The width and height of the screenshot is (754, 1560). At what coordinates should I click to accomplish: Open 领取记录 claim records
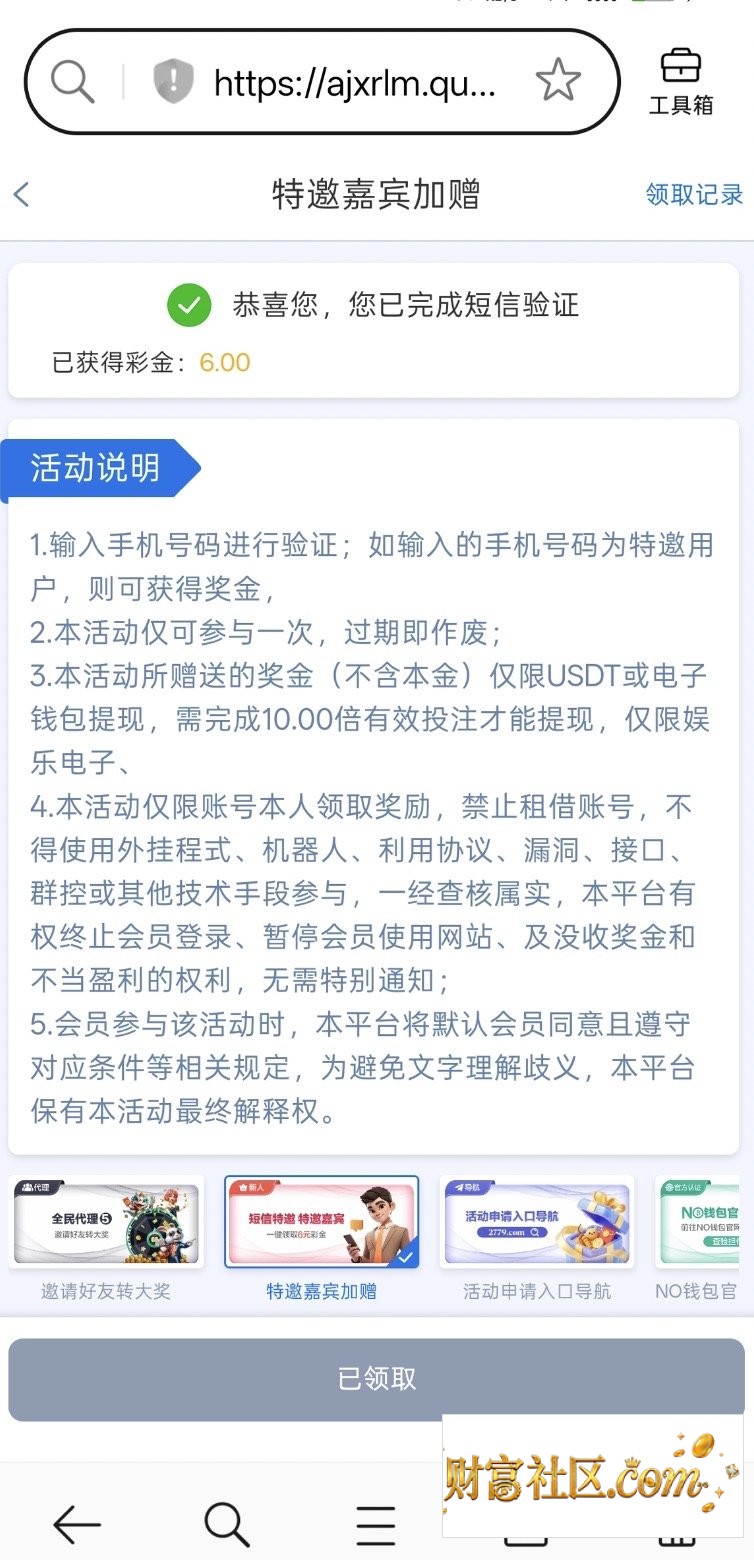tap(694, 194)
